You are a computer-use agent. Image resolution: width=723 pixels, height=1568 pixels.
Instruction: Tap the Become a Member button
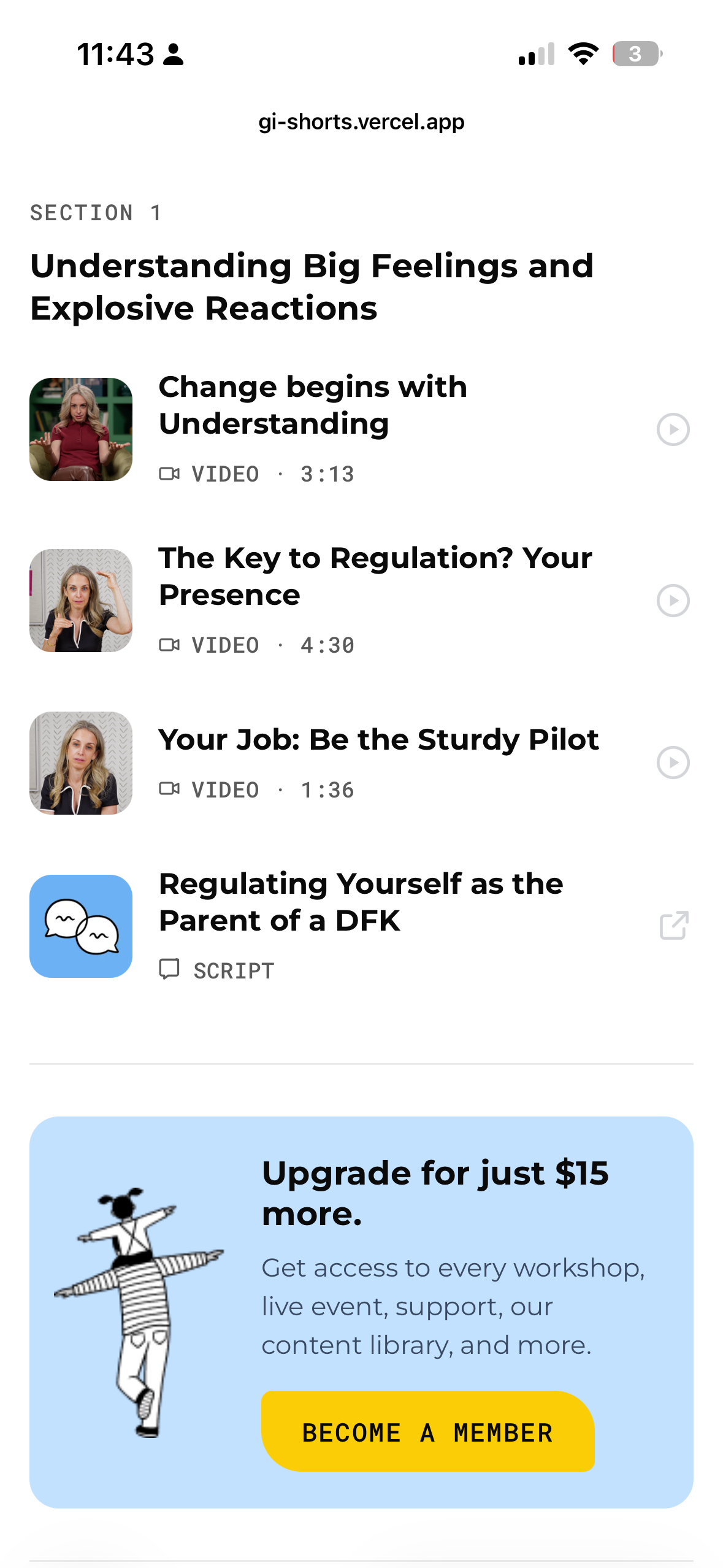[427, 1432]
